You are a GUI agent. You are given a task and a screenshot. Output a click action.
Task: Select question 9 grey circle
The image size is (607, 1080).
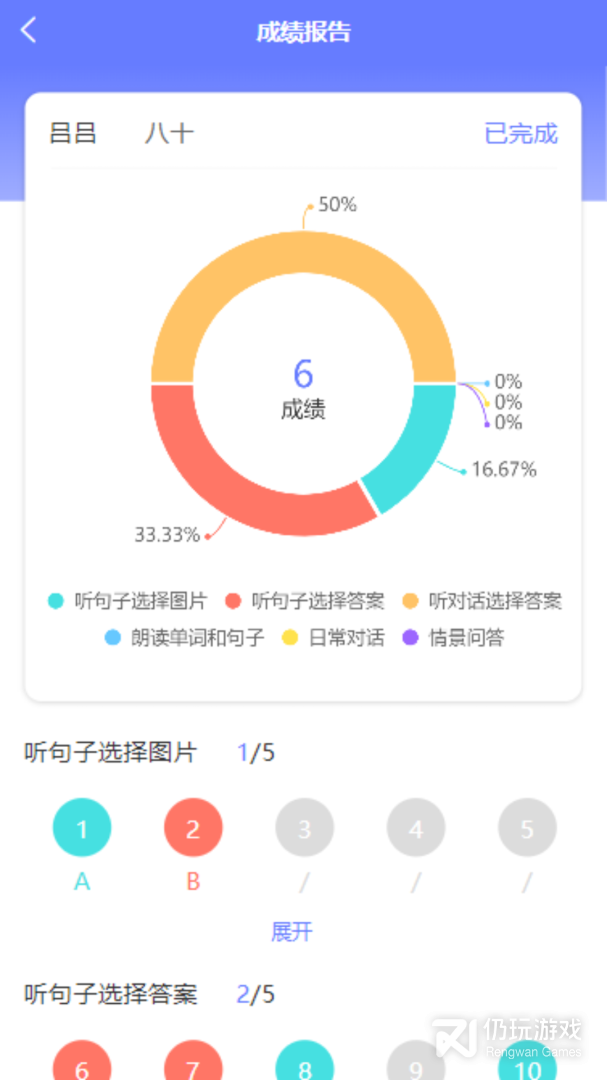click(x=416, y=1062)
